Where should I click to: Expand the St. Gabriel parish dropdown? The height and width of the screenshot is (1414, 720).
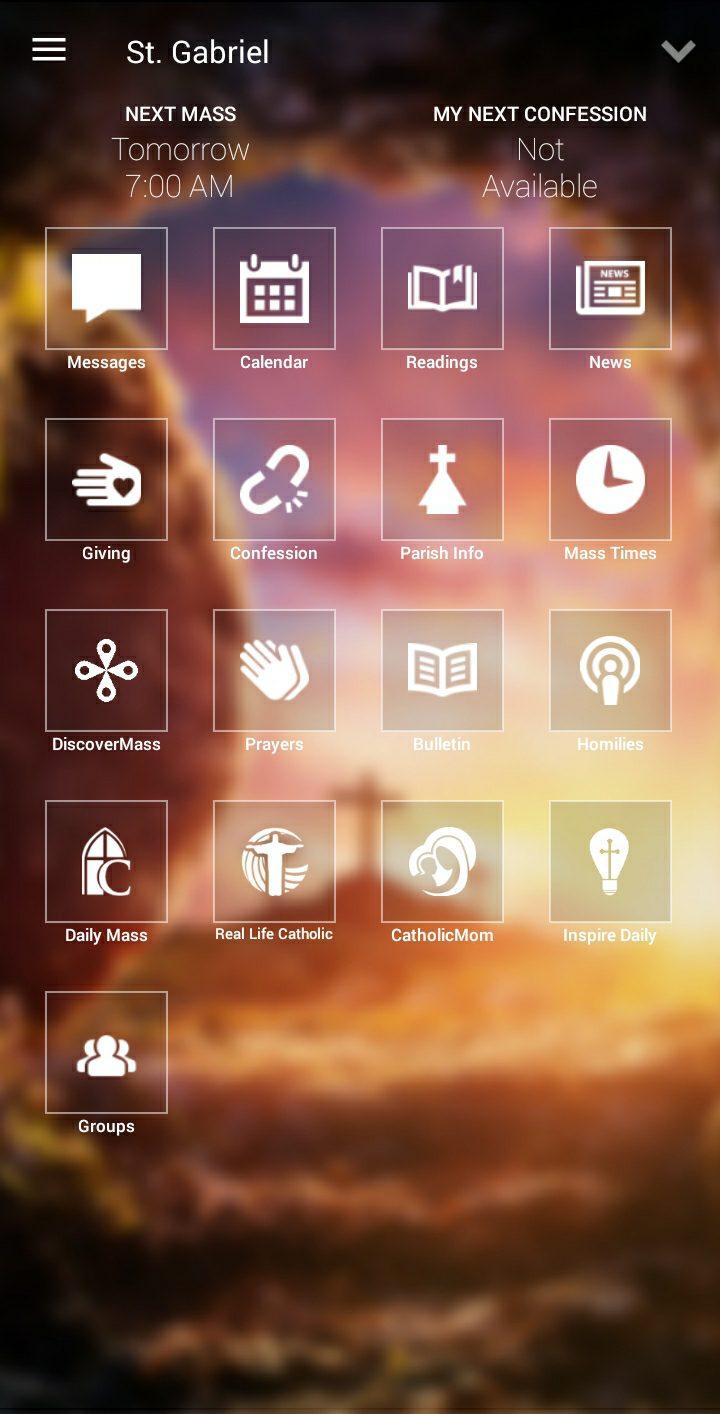point(678,52)
